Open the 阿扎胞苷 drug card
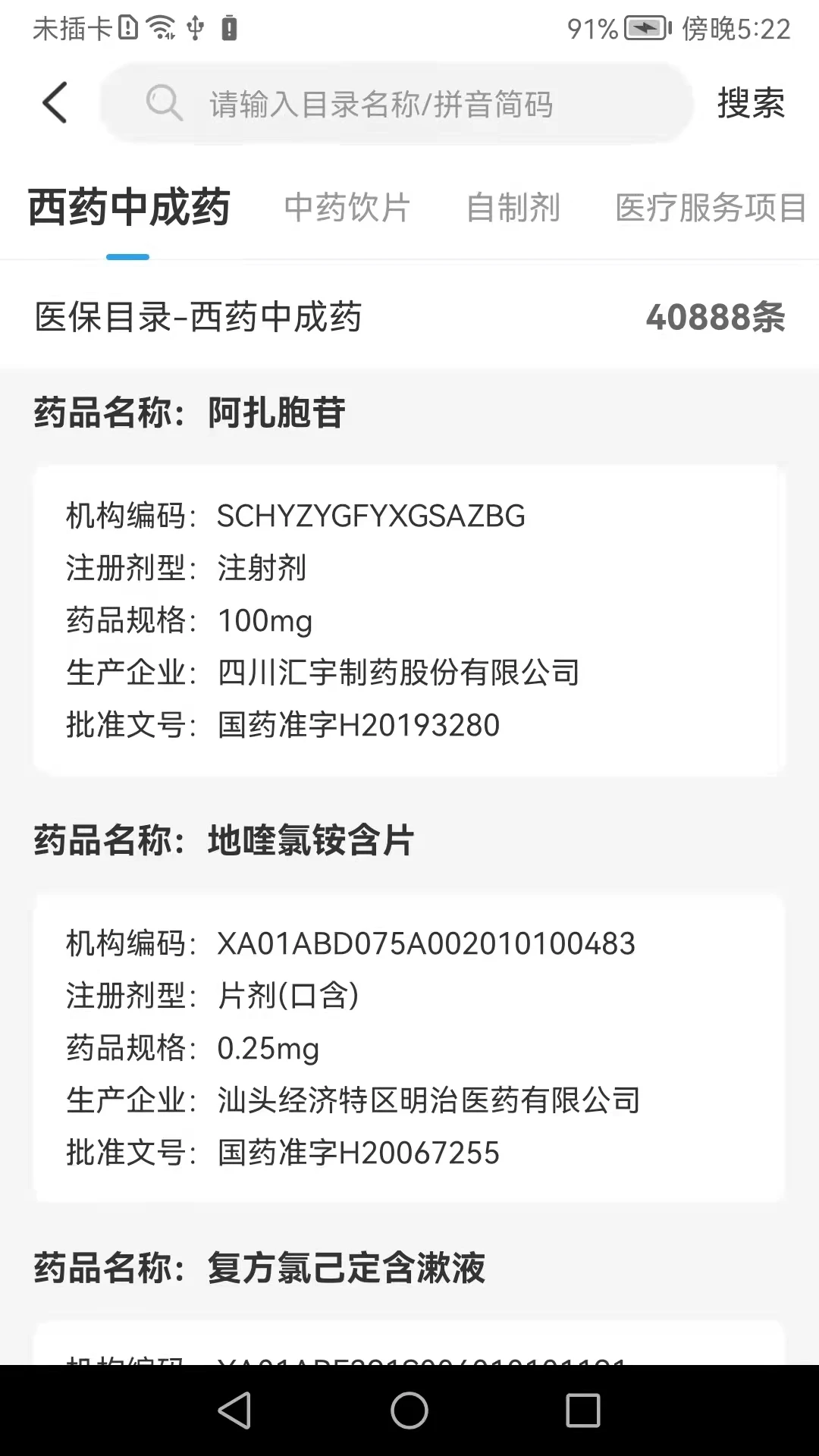This screenshot has height=1456, width=819. [409, 620]
